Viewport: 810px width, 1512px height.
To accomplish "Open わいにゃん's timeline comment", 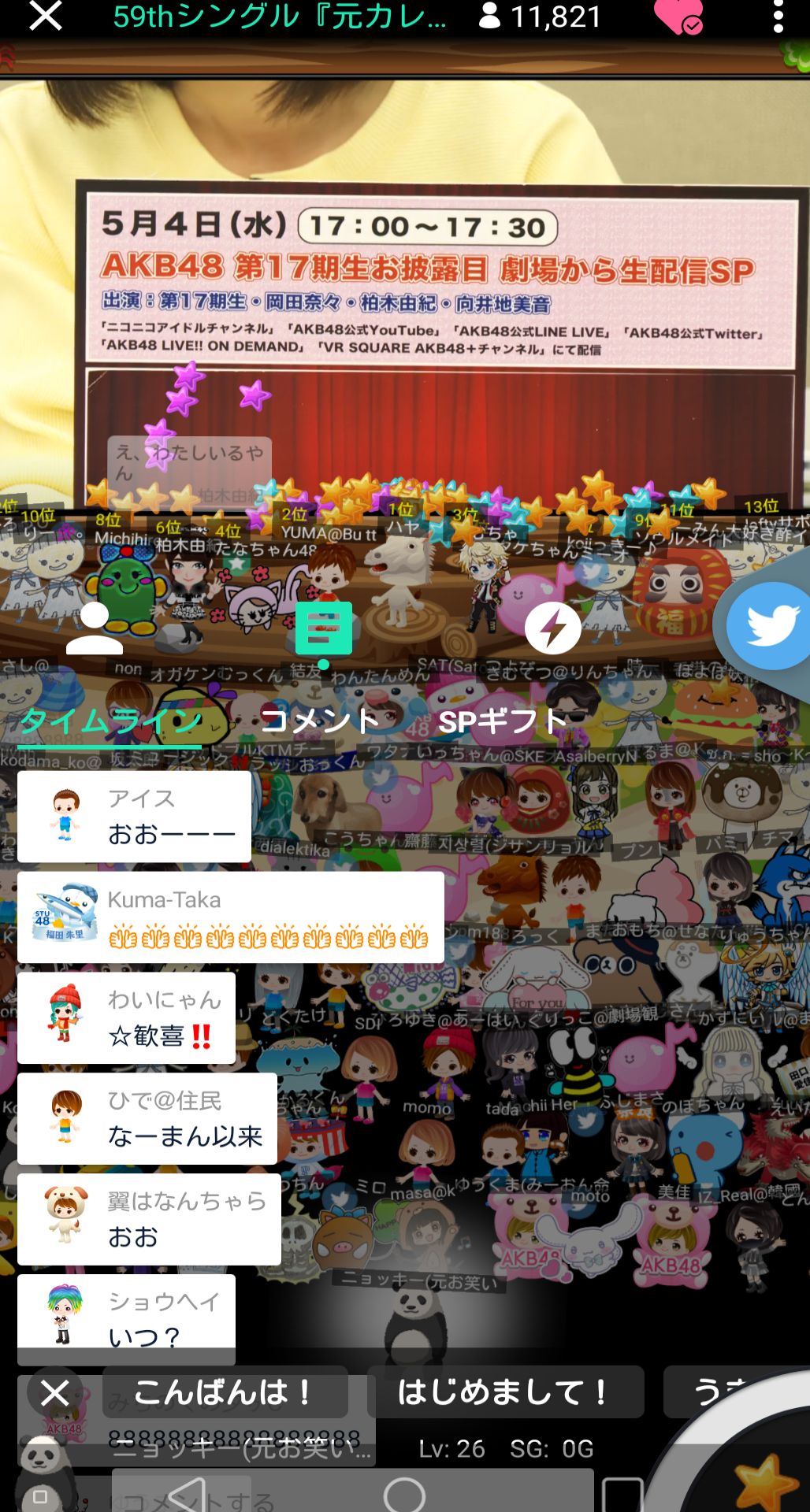I will point(126,1018).
